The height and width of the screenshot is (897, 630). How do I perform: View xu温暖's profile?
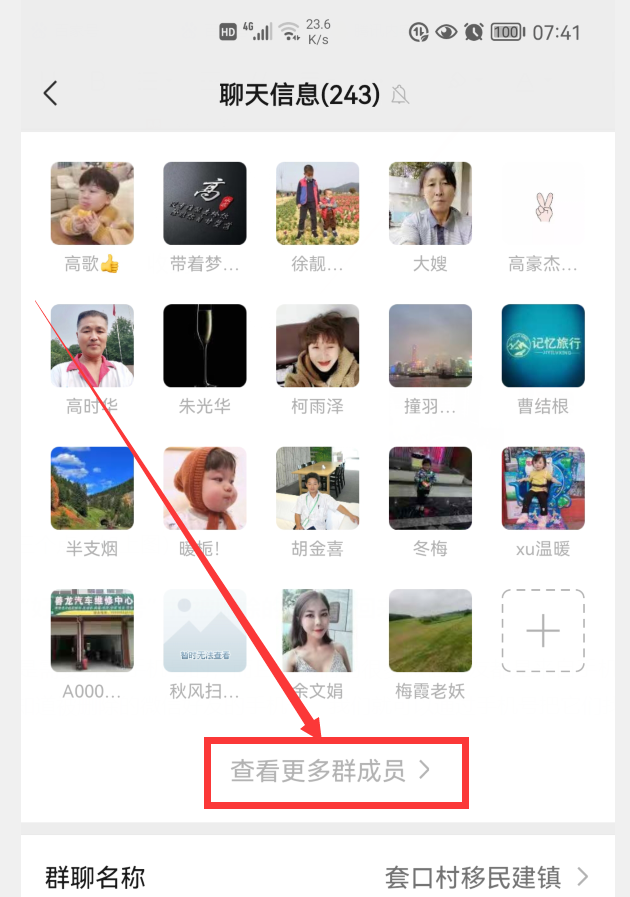point(543,487)
